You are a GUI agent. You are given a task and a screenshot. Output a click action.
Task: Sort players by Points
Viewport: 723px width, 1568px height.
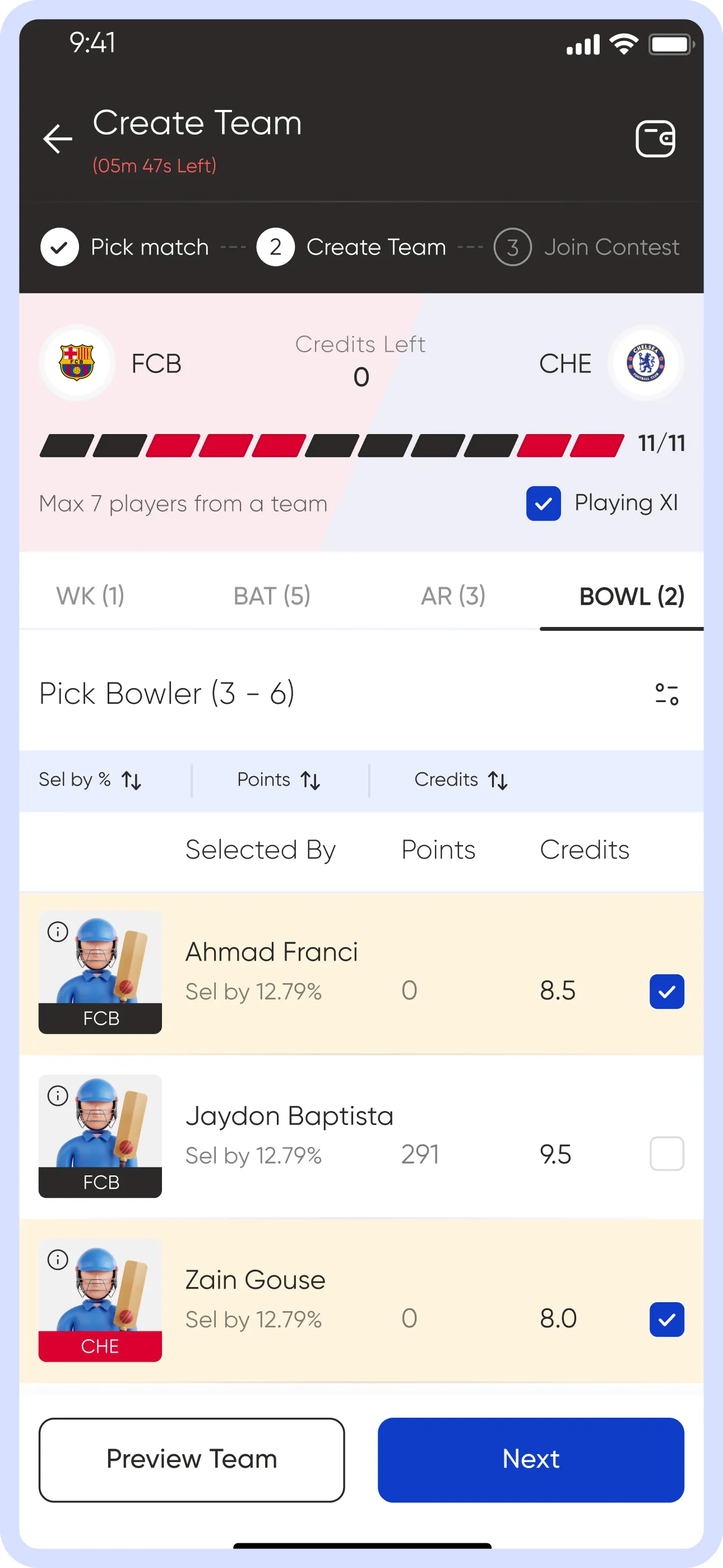(x=279, y=780)
